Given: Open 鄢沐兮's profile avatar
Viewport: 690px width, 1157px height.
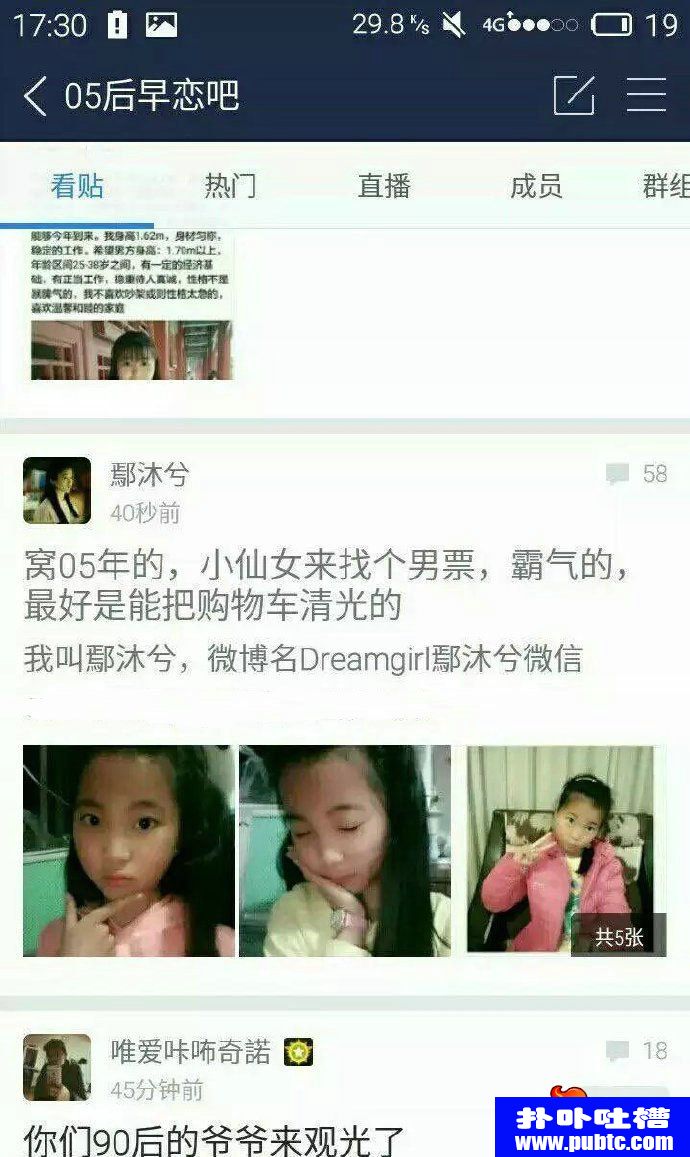Looking at the screenshot, I should (x=57, y=491).
